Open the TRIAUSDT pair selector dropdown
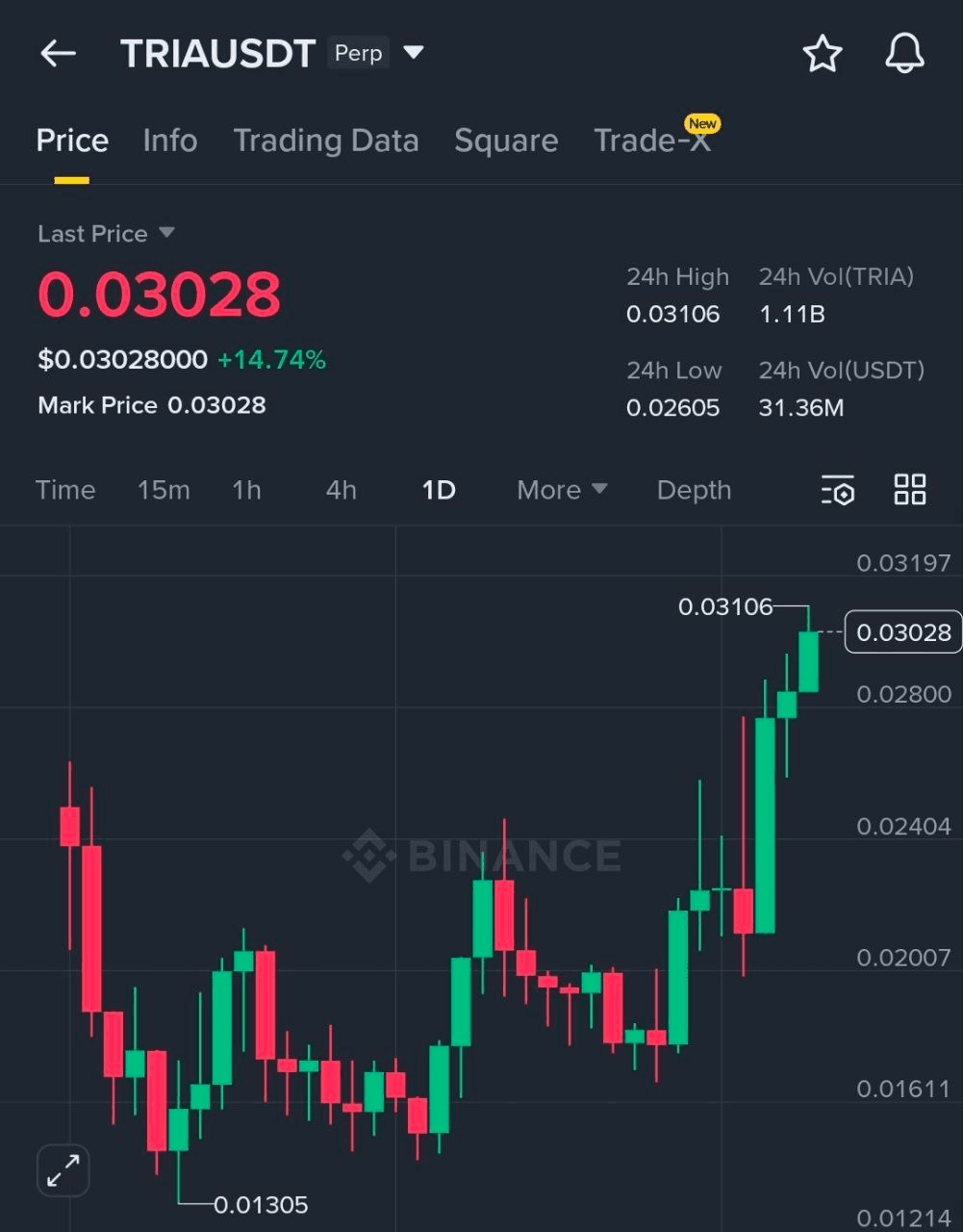The height and width of the screenshot is (1232, 963). pos(414,52)
